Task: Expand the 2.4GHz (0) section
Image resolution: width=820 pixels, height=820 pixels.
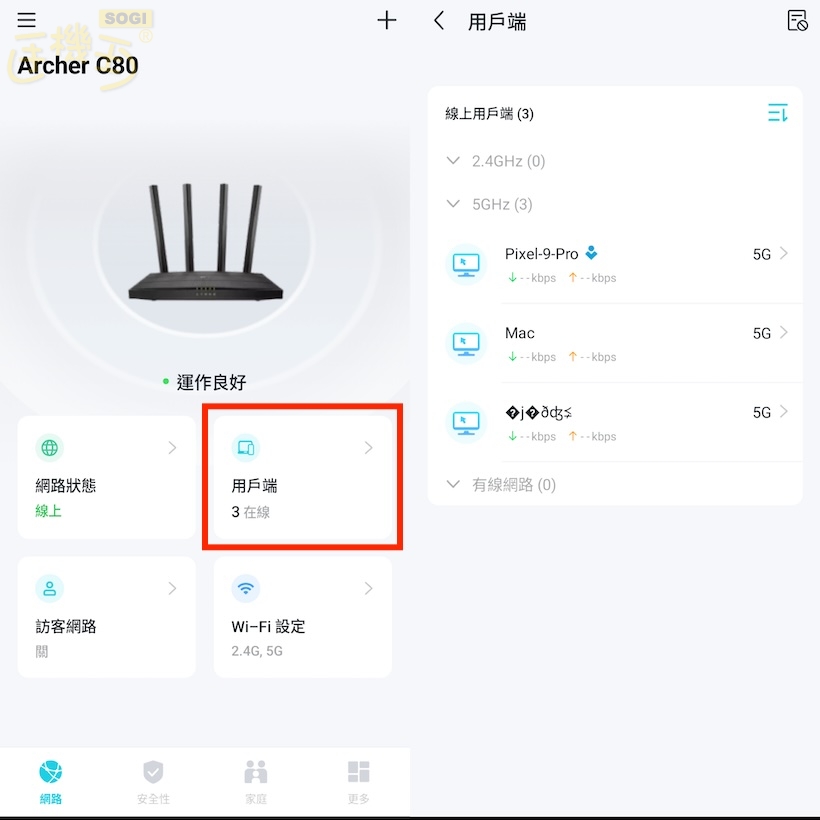Action: [x=497, y=161]
